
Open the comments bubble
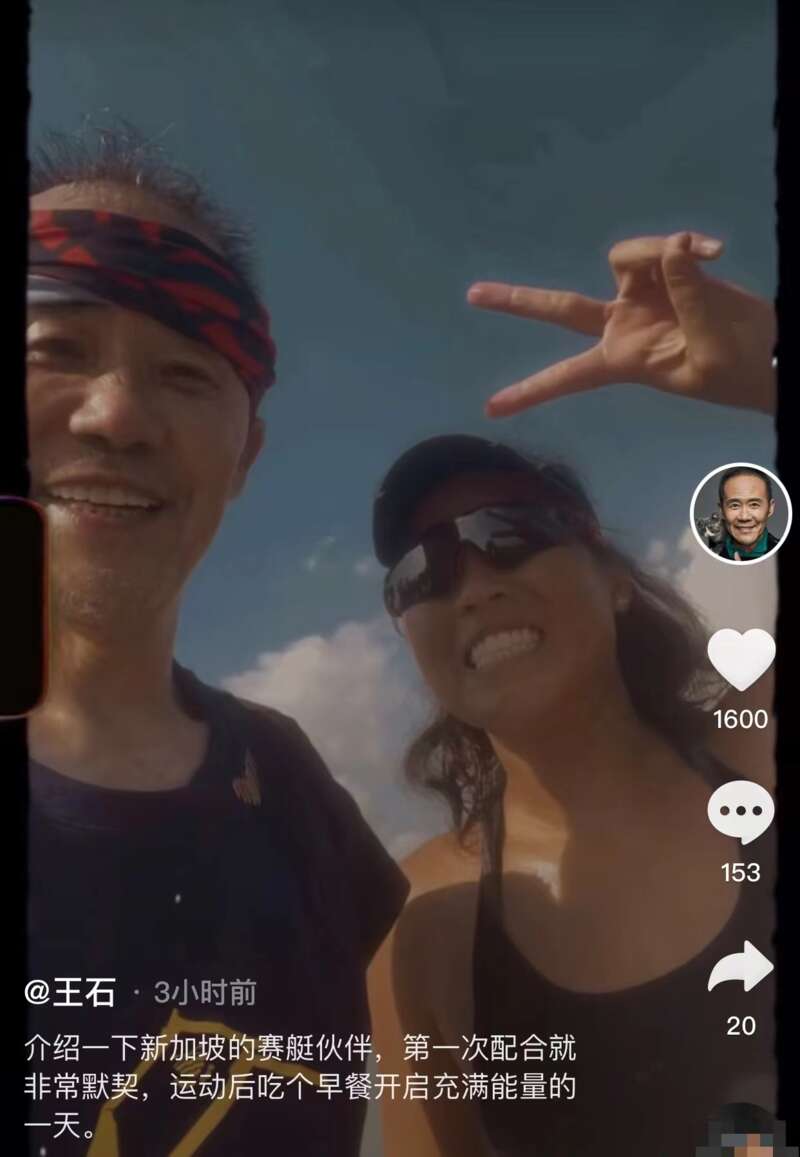[741, 812]
